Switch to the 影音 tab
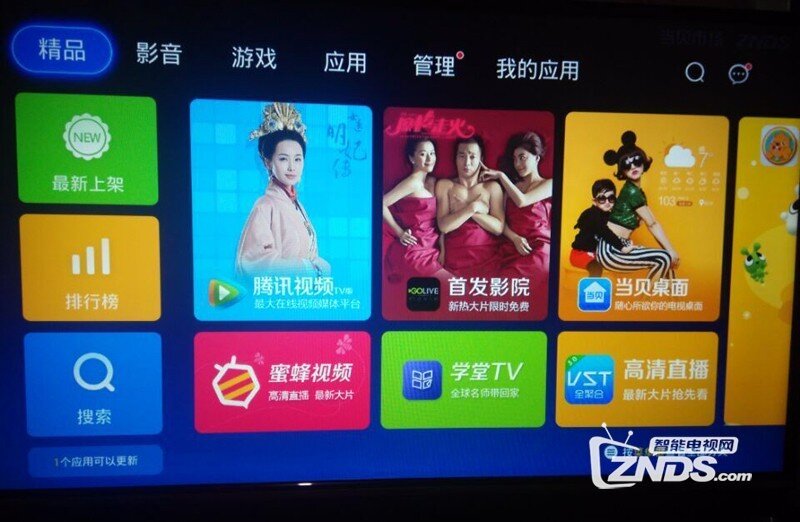Image resolution: width=800 pixels, height=522 pixels. point(159,55)
